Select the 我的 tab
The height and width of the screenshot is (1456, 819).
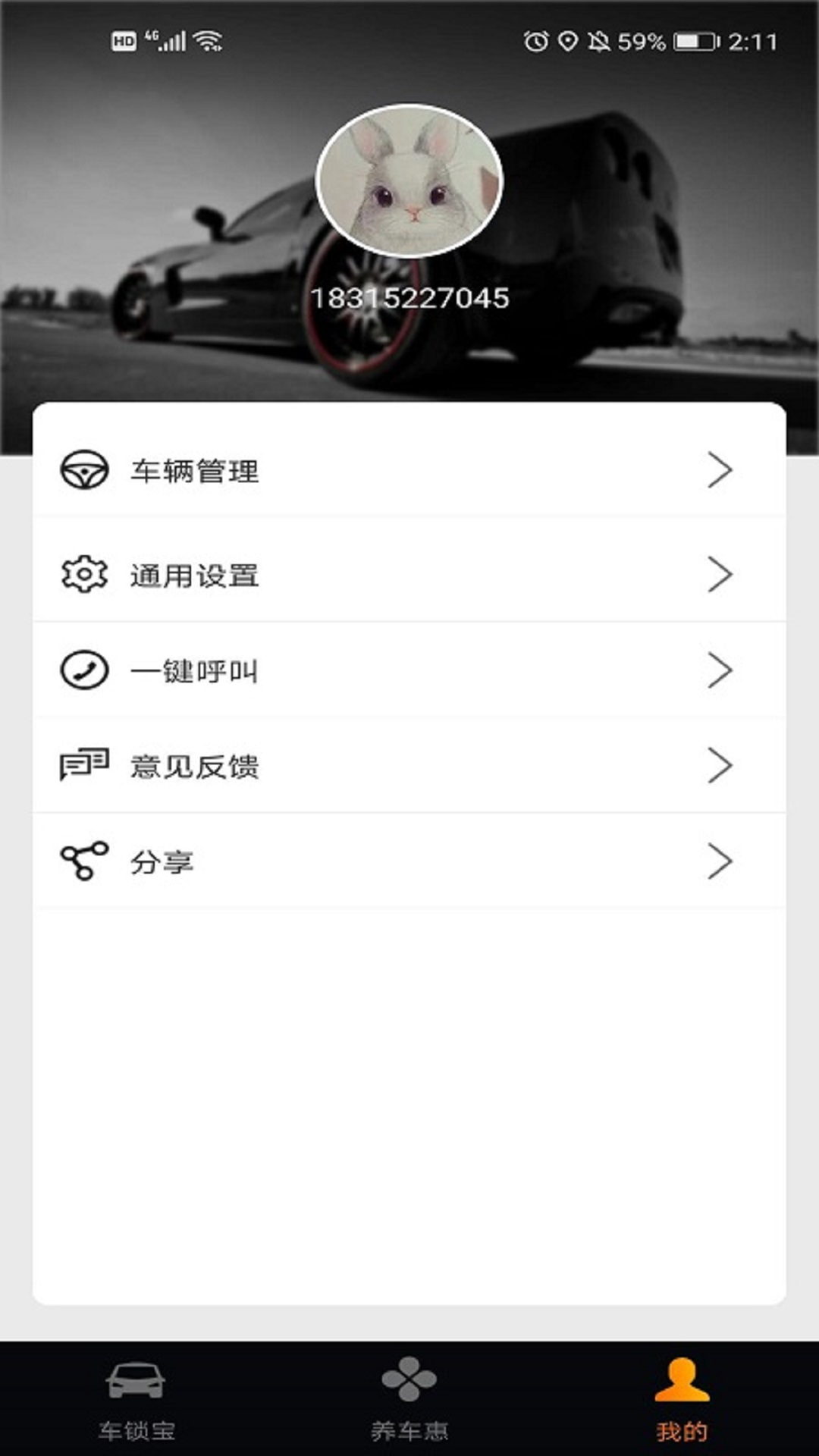click(681, 1400)
